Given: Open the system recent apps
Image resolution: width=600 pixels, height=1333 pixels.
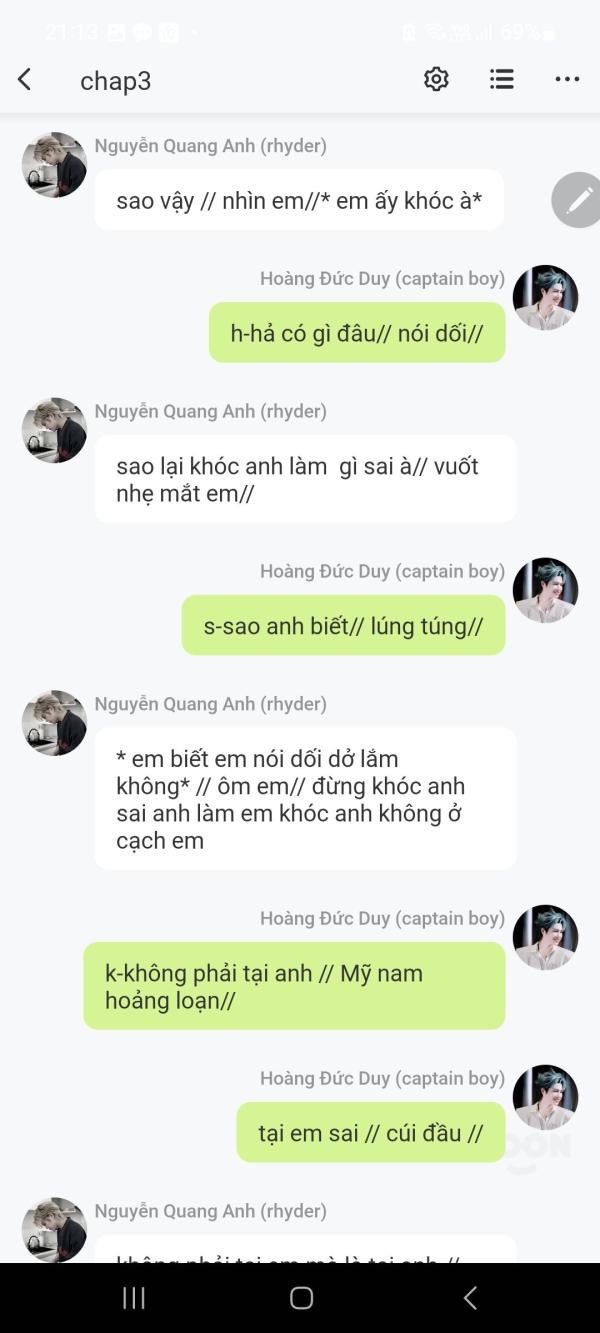Looking at the screenshot, I should pos(134,1298).
